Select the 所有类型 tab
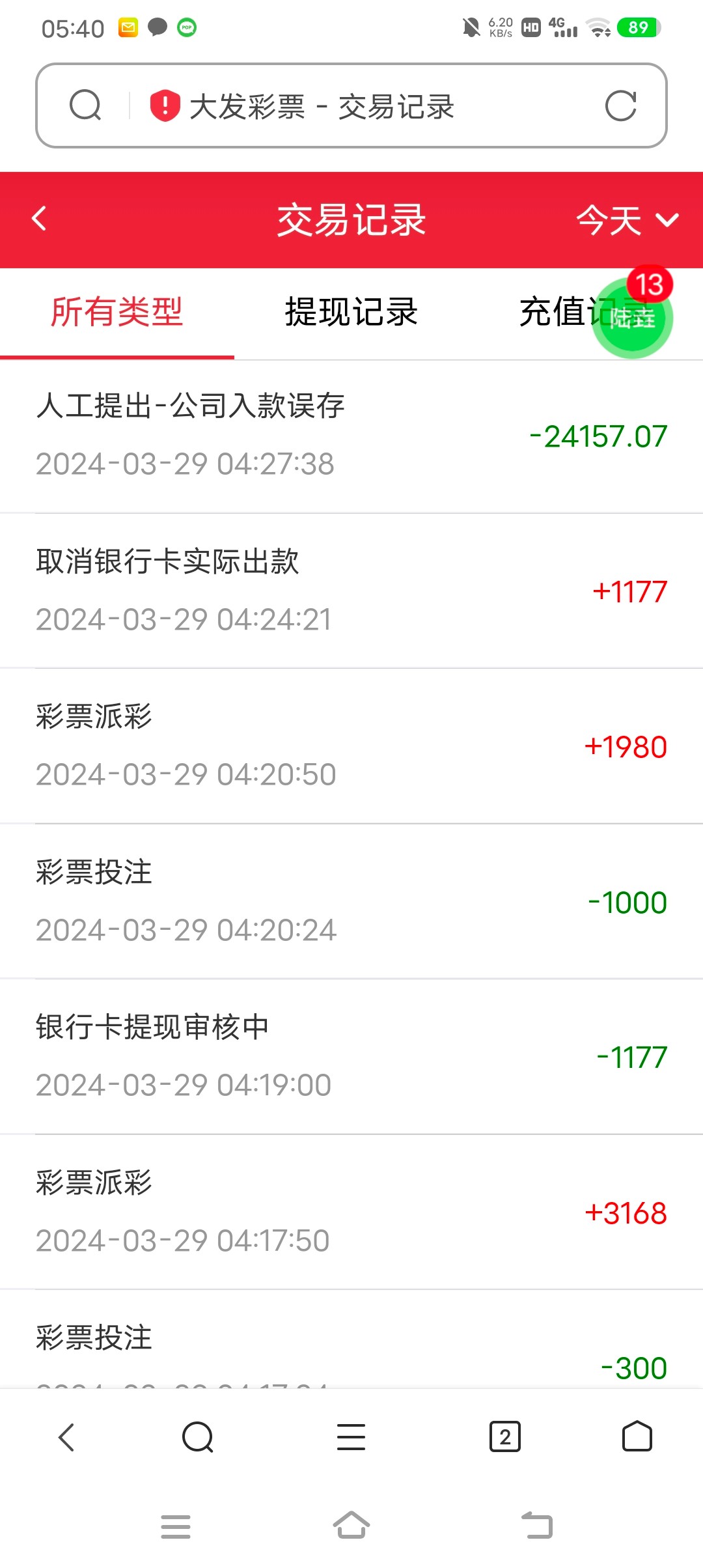This screenshot has height=1568, width=703. point(117,313)
